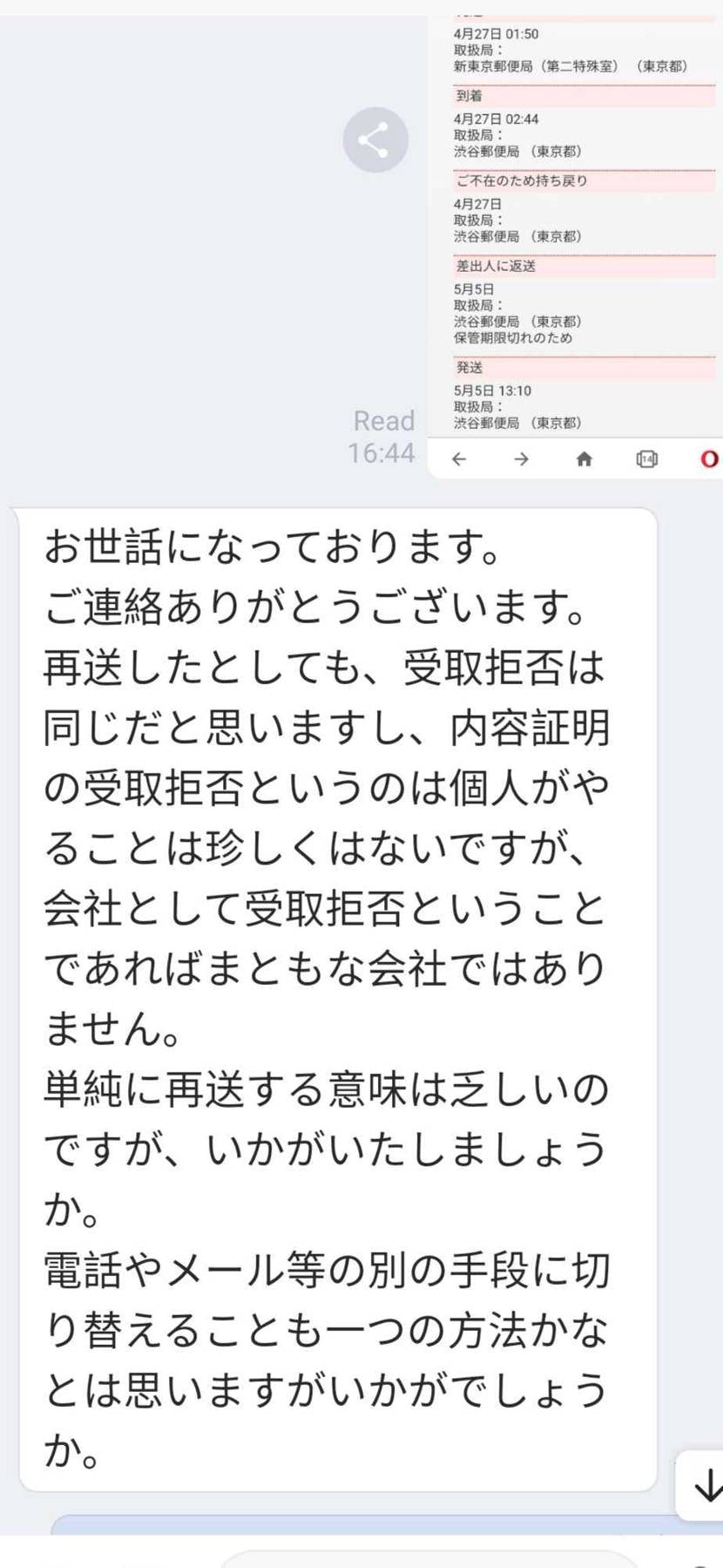This screenshot has height=1568, width=723.
Task: Share the sent tracking screenshot
Action: point(375,139)
